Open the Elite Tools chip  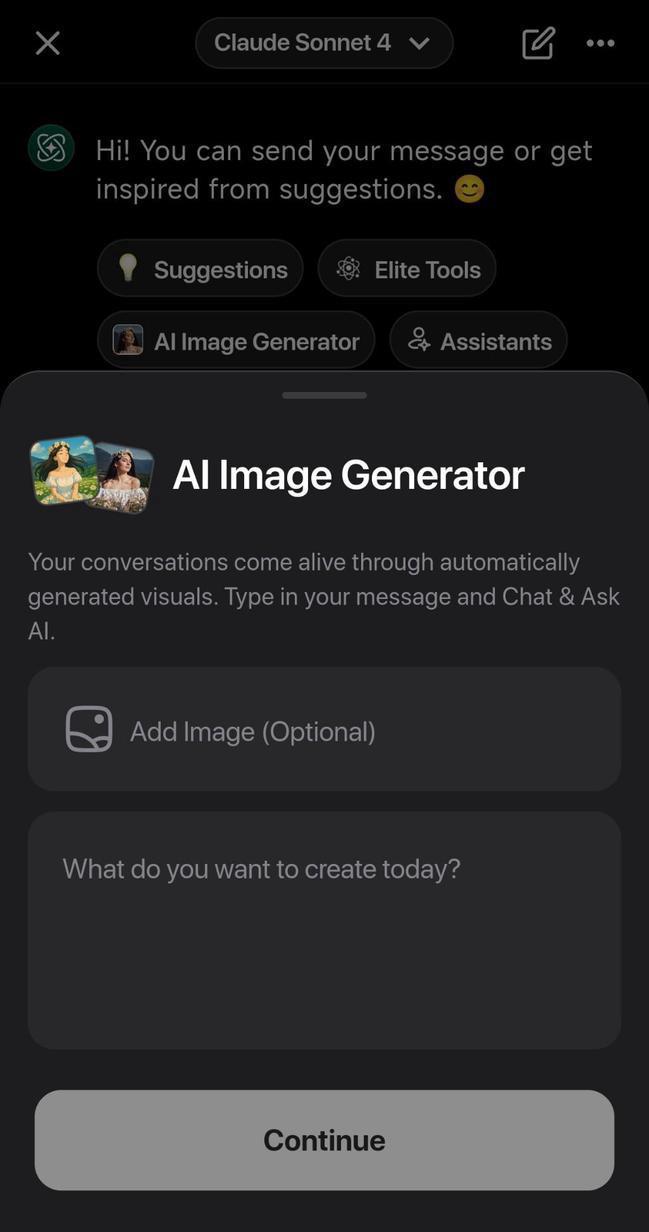407,269
